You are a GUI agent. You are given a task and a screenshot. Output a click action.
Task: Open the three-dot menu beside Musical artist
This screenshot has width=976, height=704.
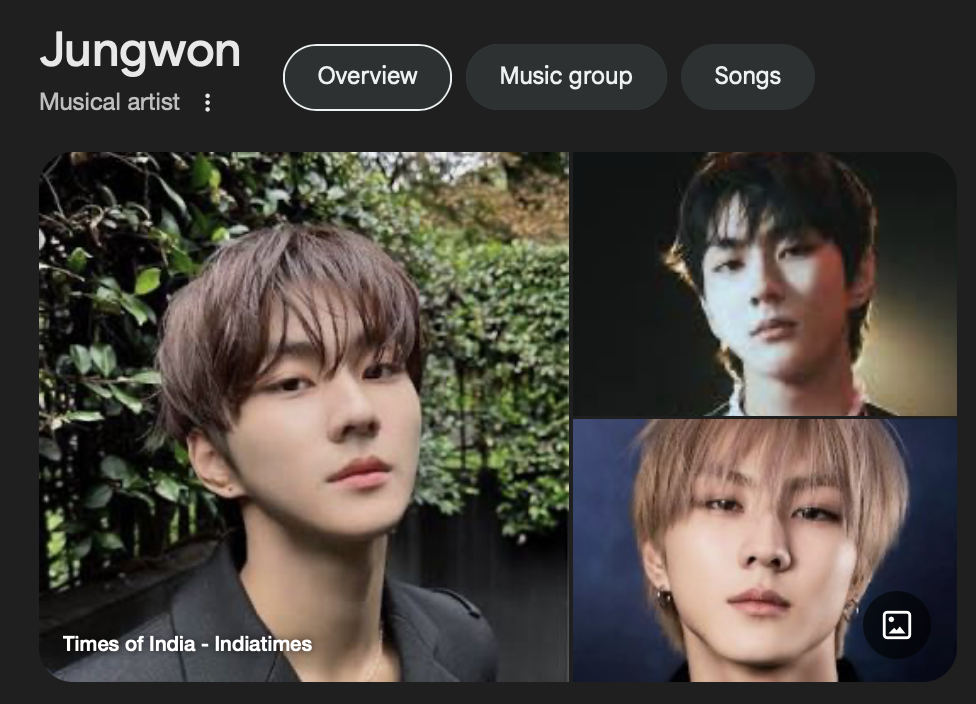(x=207, y=102)
